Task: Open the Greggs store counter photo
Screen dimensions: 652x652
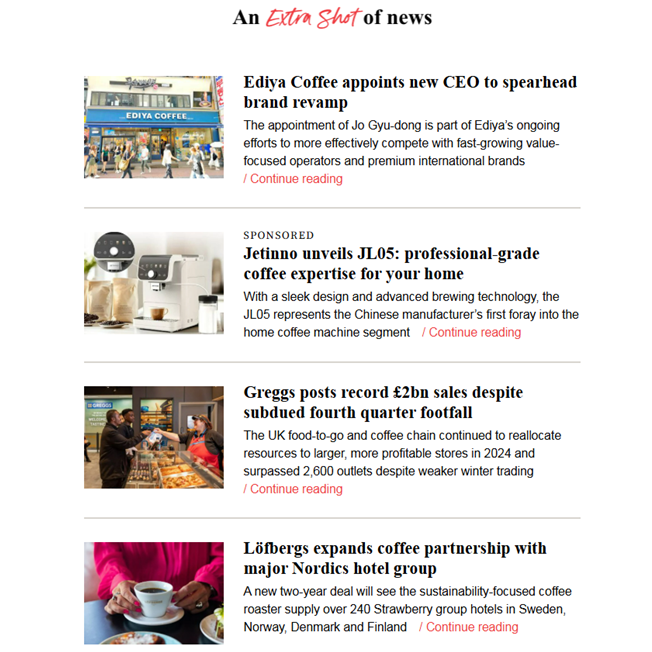Action: click(154, 437)
